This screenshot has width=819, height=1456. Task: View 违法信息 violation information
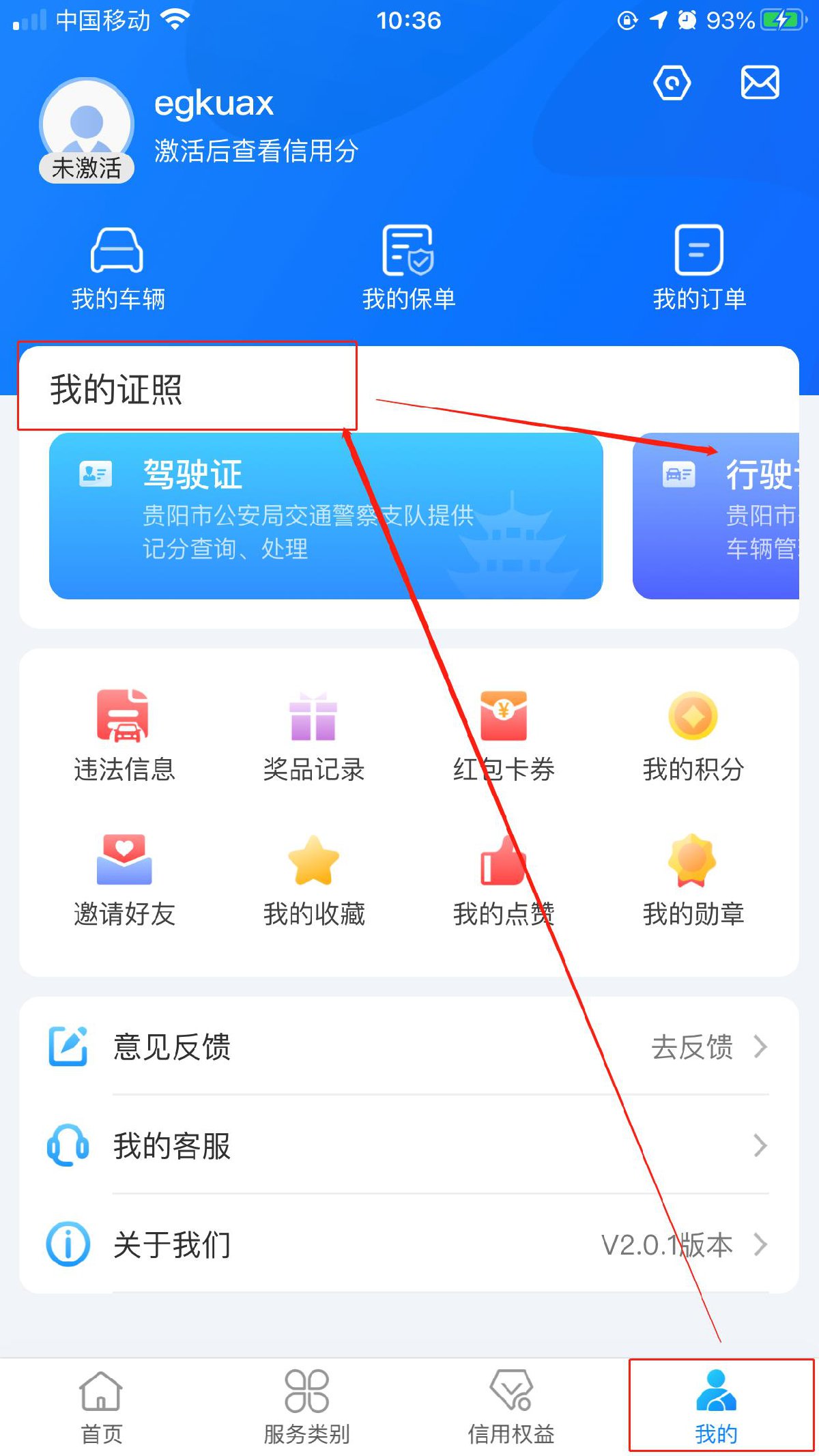(124, 736)
